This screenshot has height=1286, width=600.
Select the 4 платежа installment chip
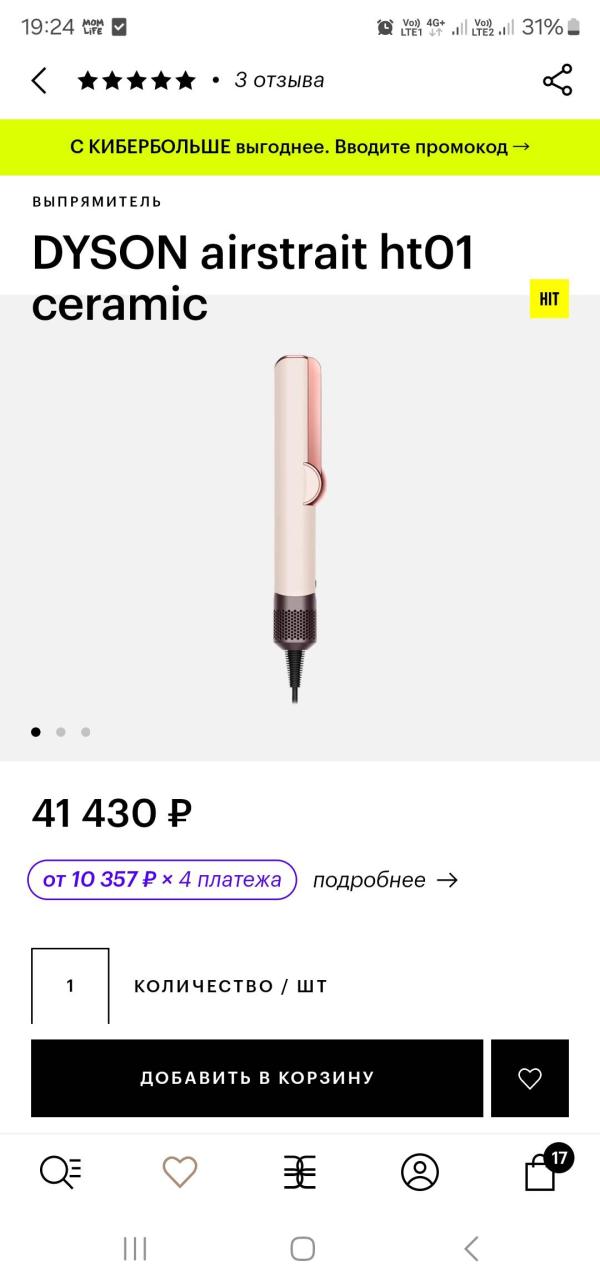162,880
